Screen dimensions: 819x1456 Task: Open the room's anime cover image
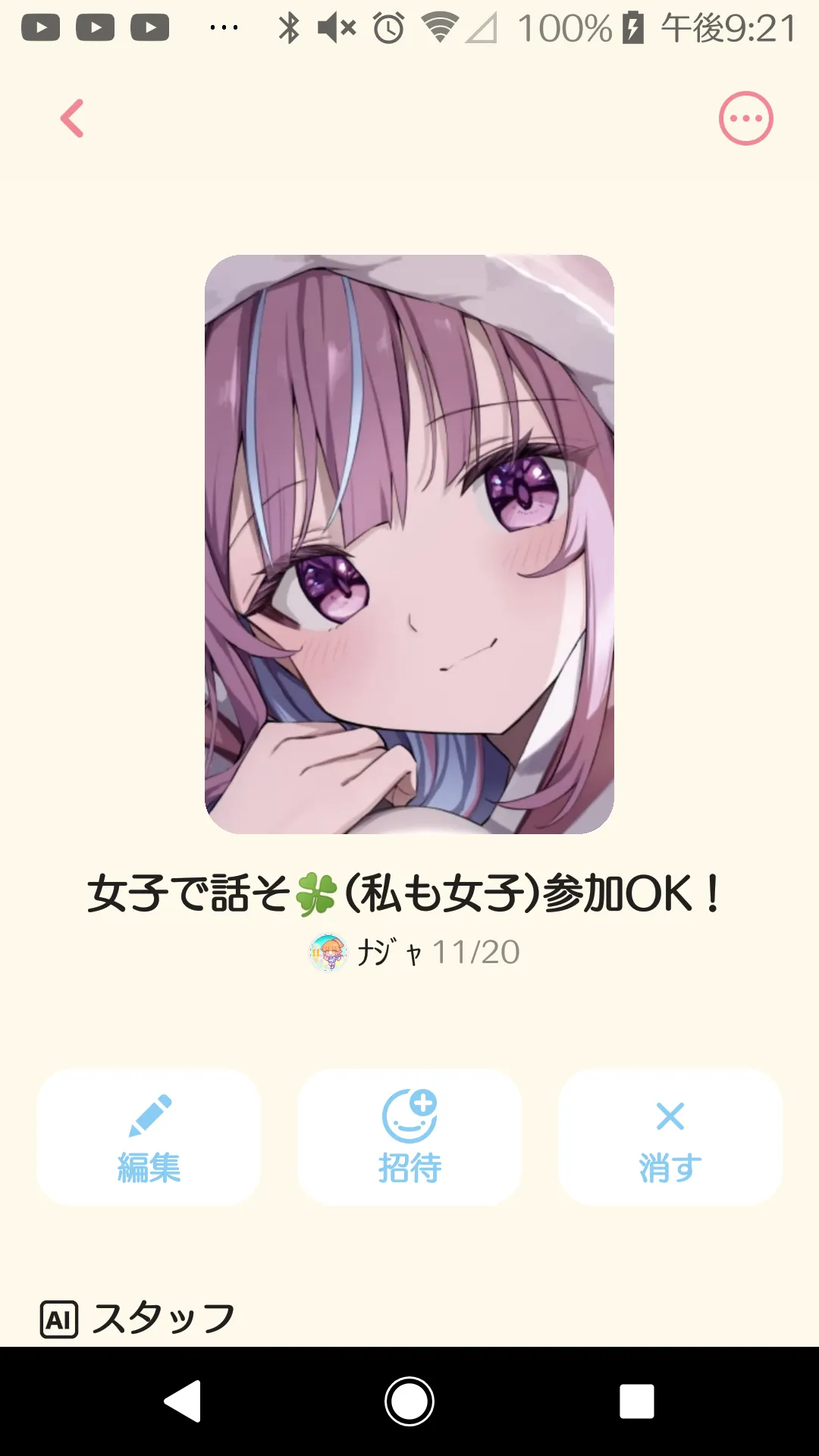(x=409, y=544)
